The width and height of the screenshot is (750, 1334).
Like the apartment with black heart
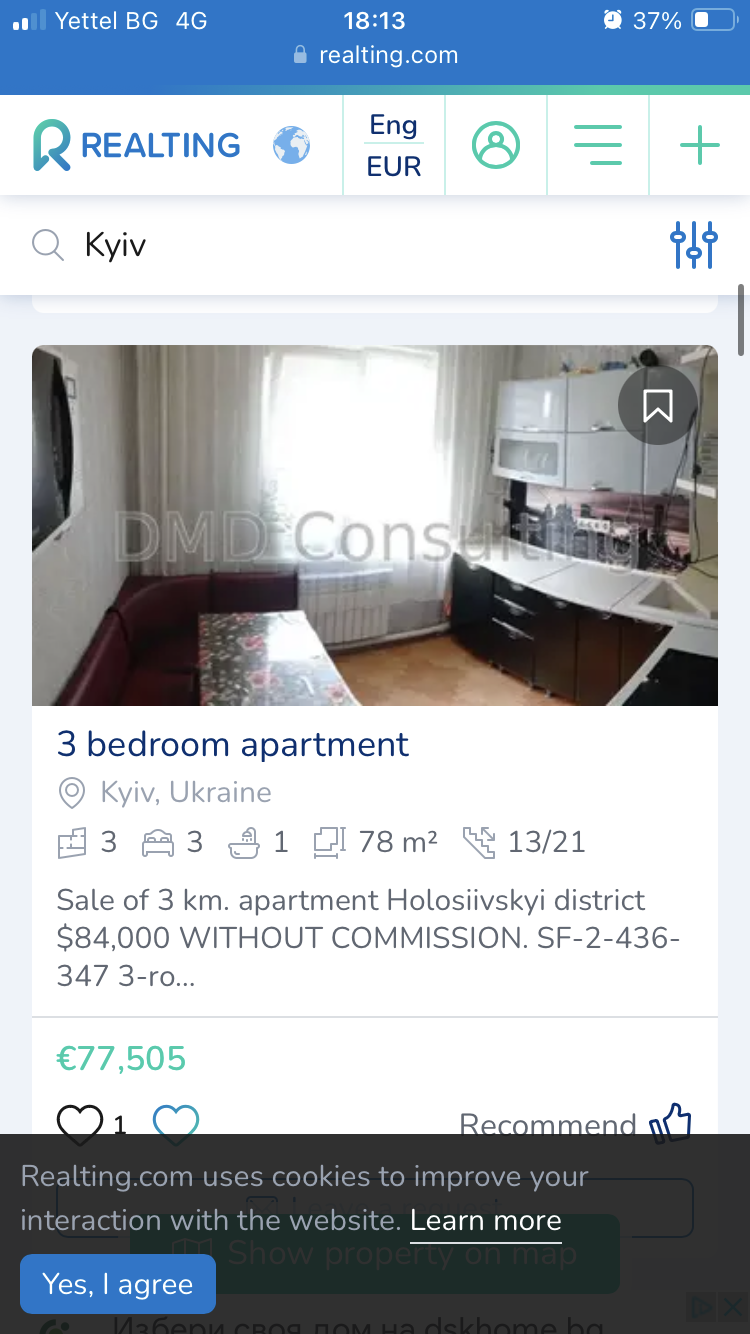80,1122
